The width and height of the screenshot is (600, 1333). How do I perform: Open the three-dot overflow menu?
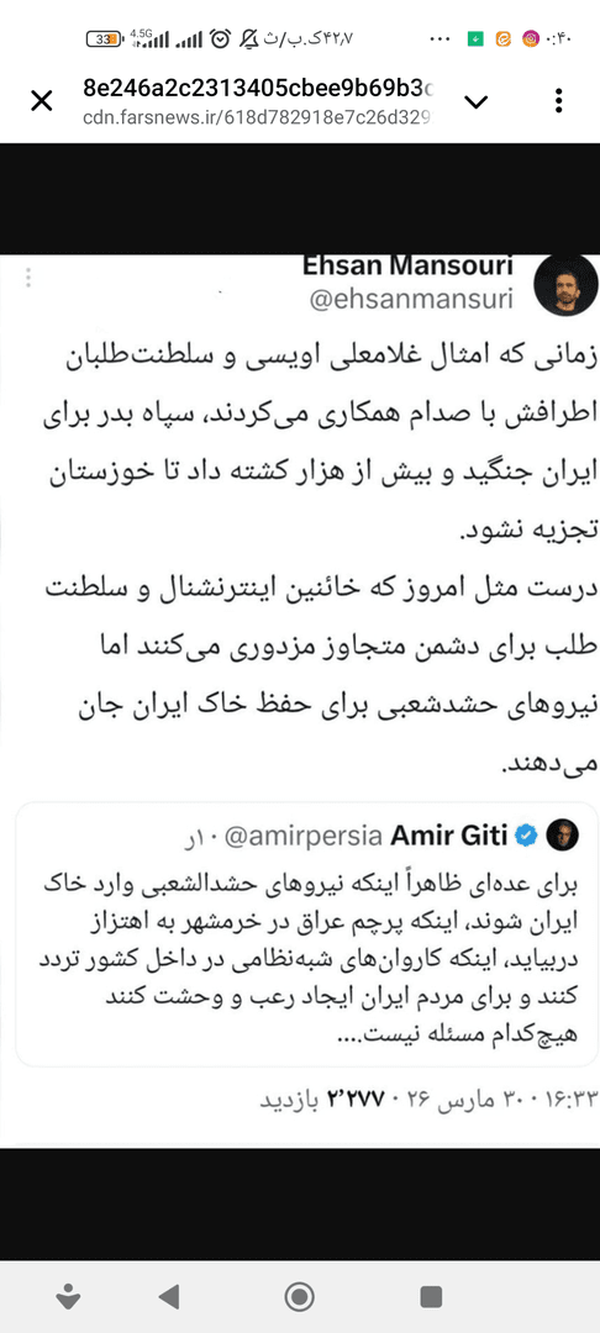point(558,101)
